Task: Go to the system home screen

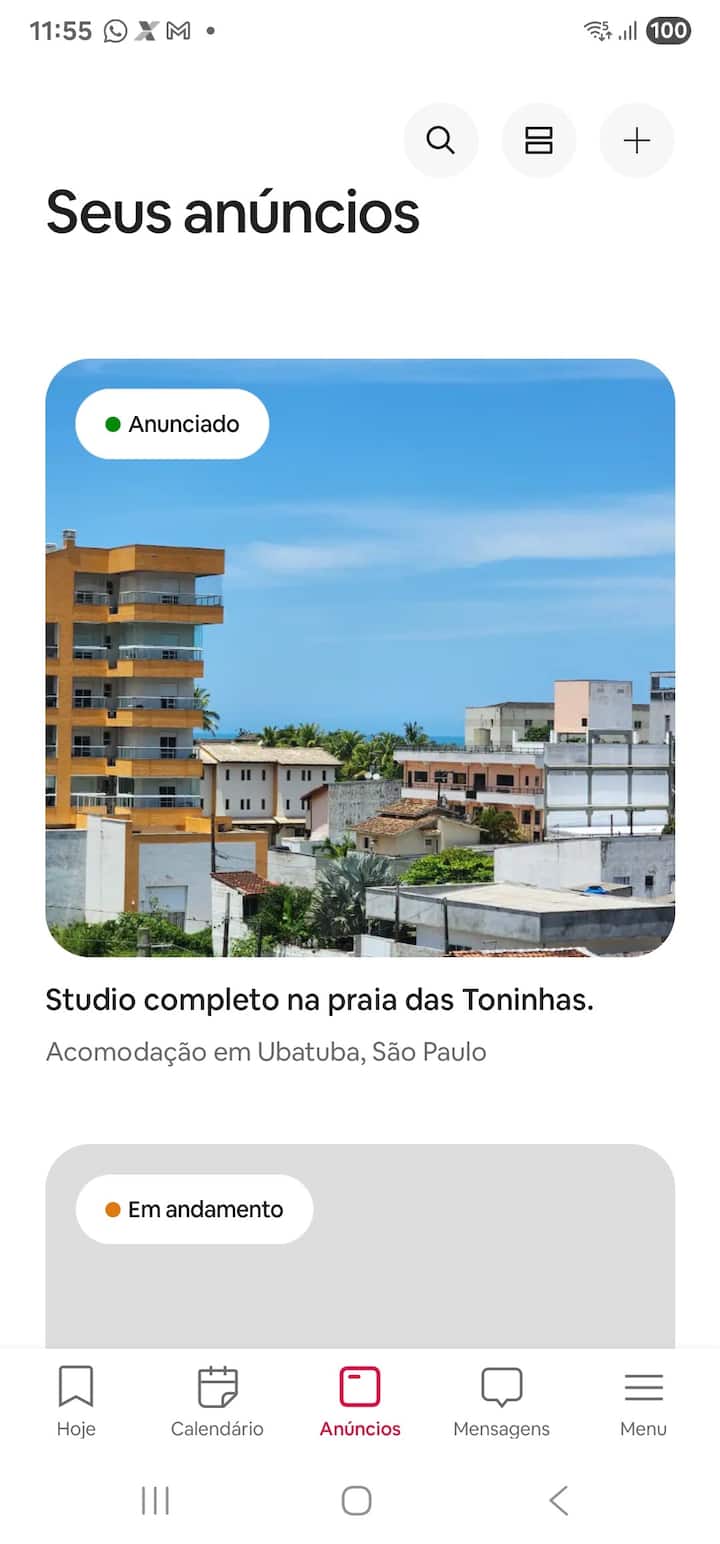Action: tap(357, 1500)
